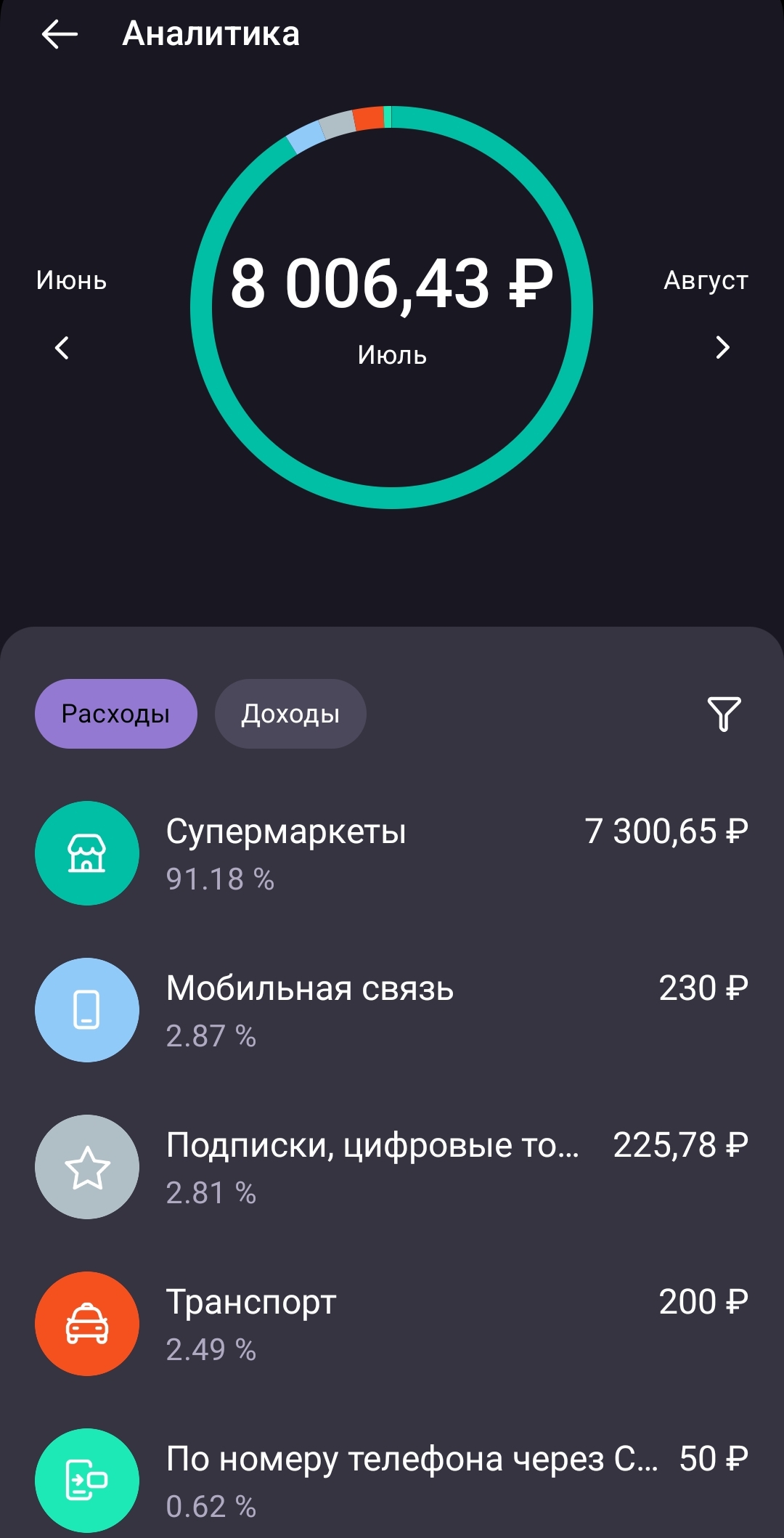The image size is (784, 1538).
Task: Open the Подписки, цифровые товары category
Action: coord(392,1167)
